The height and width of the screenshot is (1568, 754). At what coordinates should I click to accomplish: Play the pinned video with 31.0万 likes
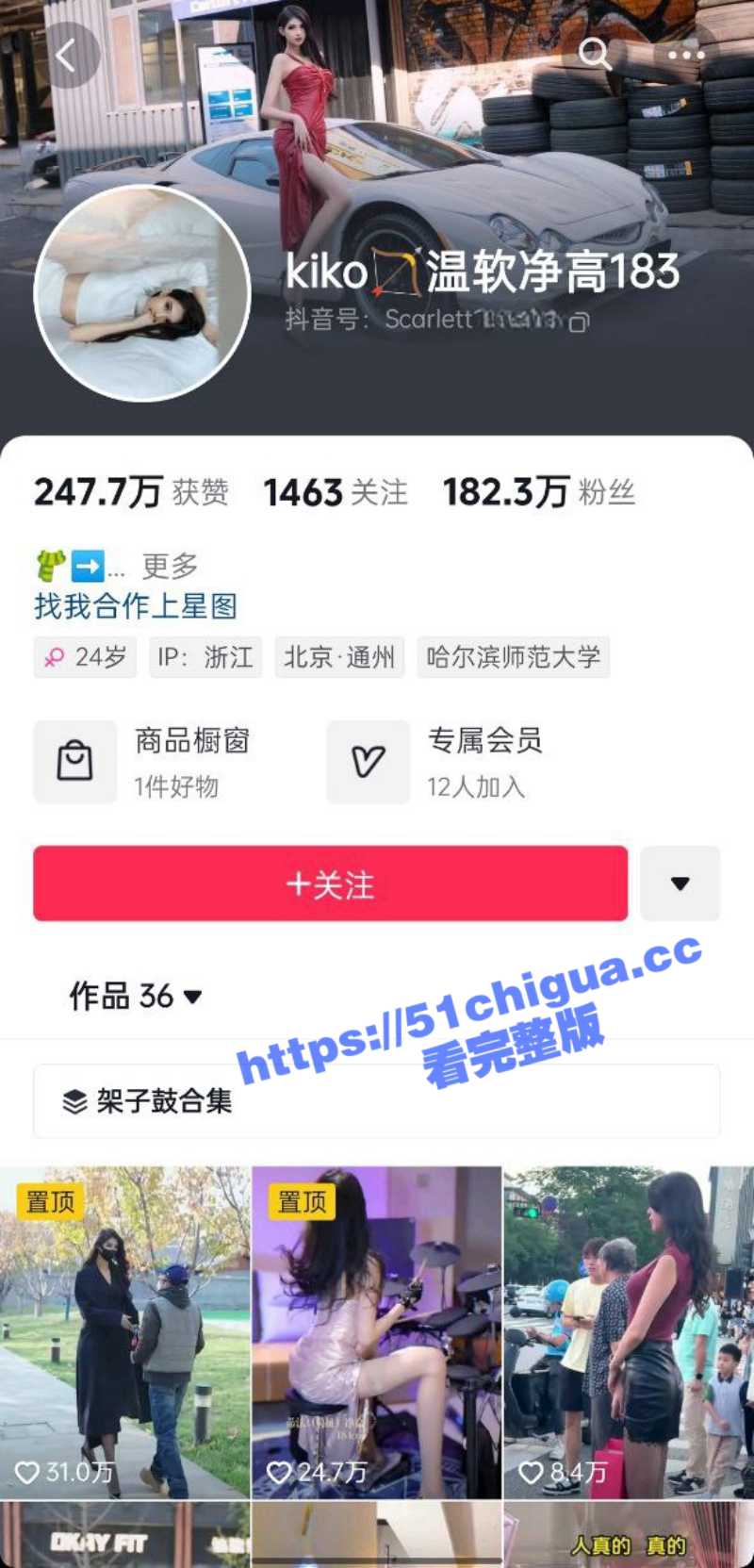coord(125,1331)
